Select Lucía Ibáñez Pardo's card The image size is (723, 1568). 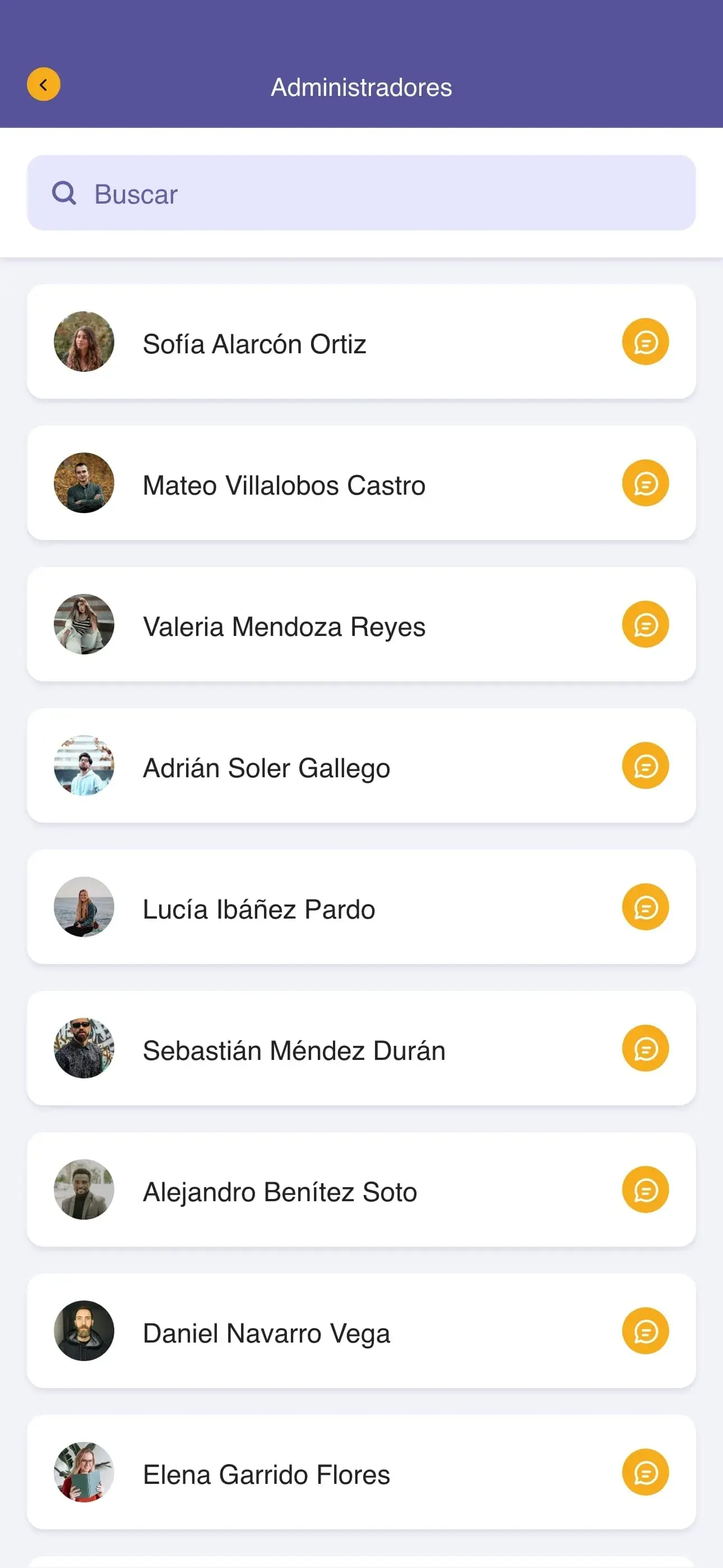point(361,907)
